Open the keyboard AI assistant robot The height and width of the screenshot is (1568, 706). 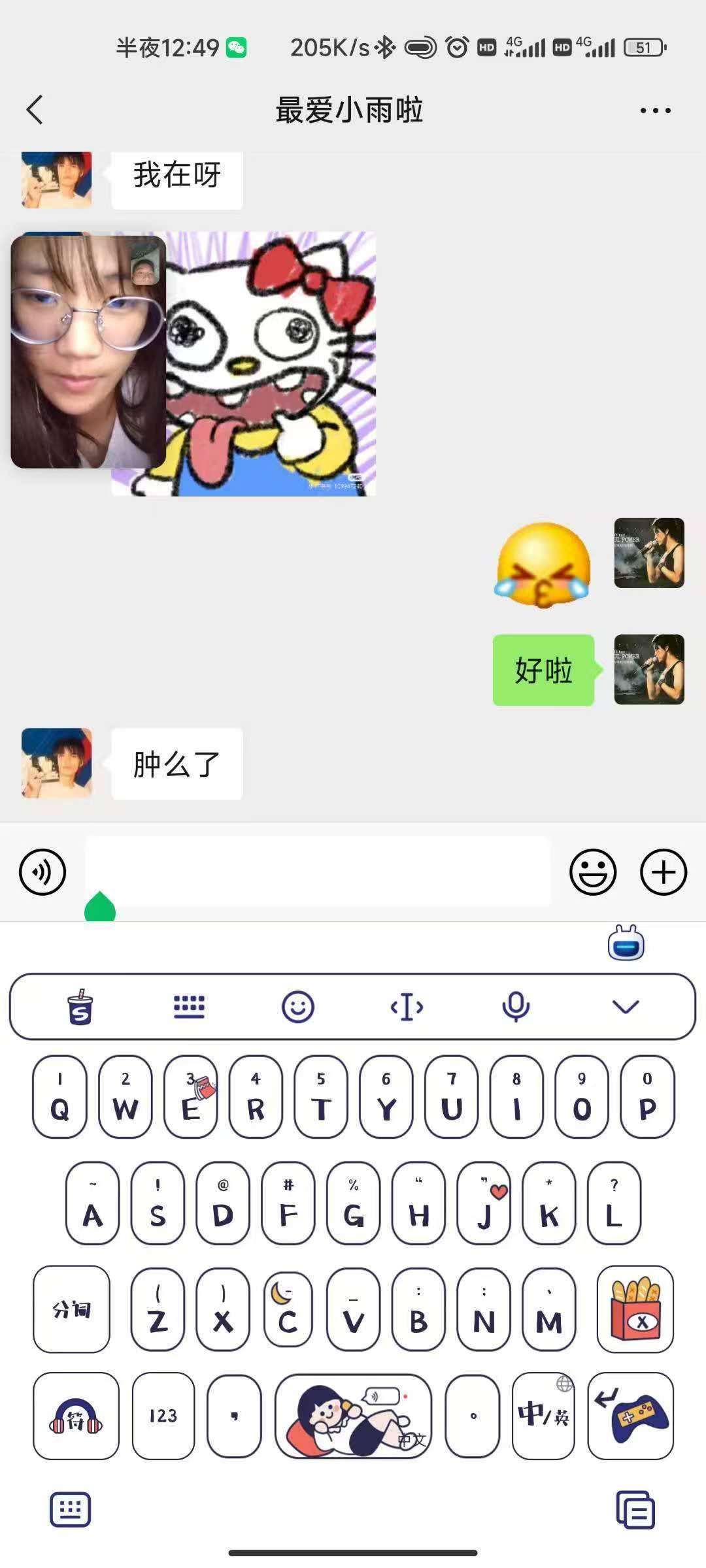[x=626, y=943]
